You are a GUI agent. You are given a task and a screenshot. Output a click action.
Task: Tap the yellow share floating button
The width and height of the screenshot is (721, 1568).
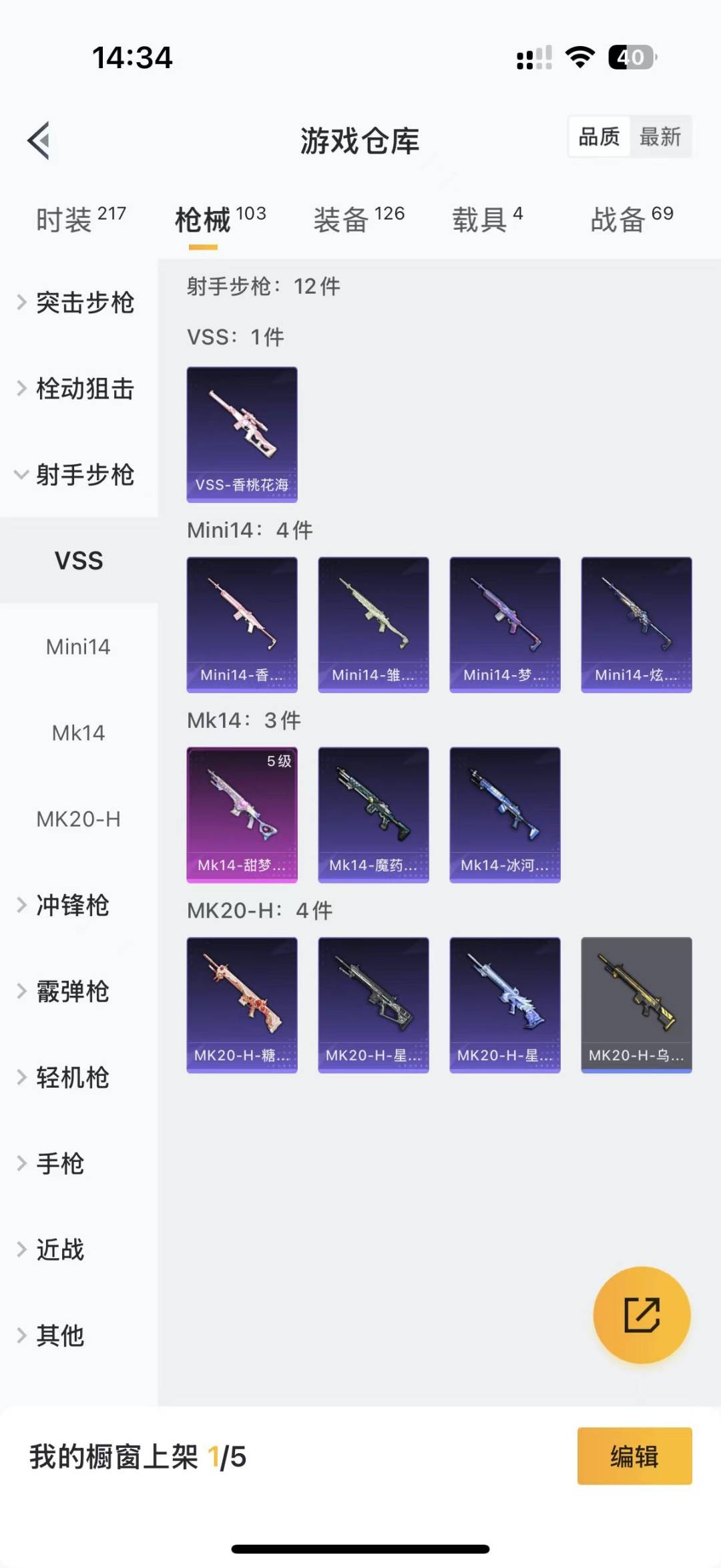click(x=642, y=1315)
